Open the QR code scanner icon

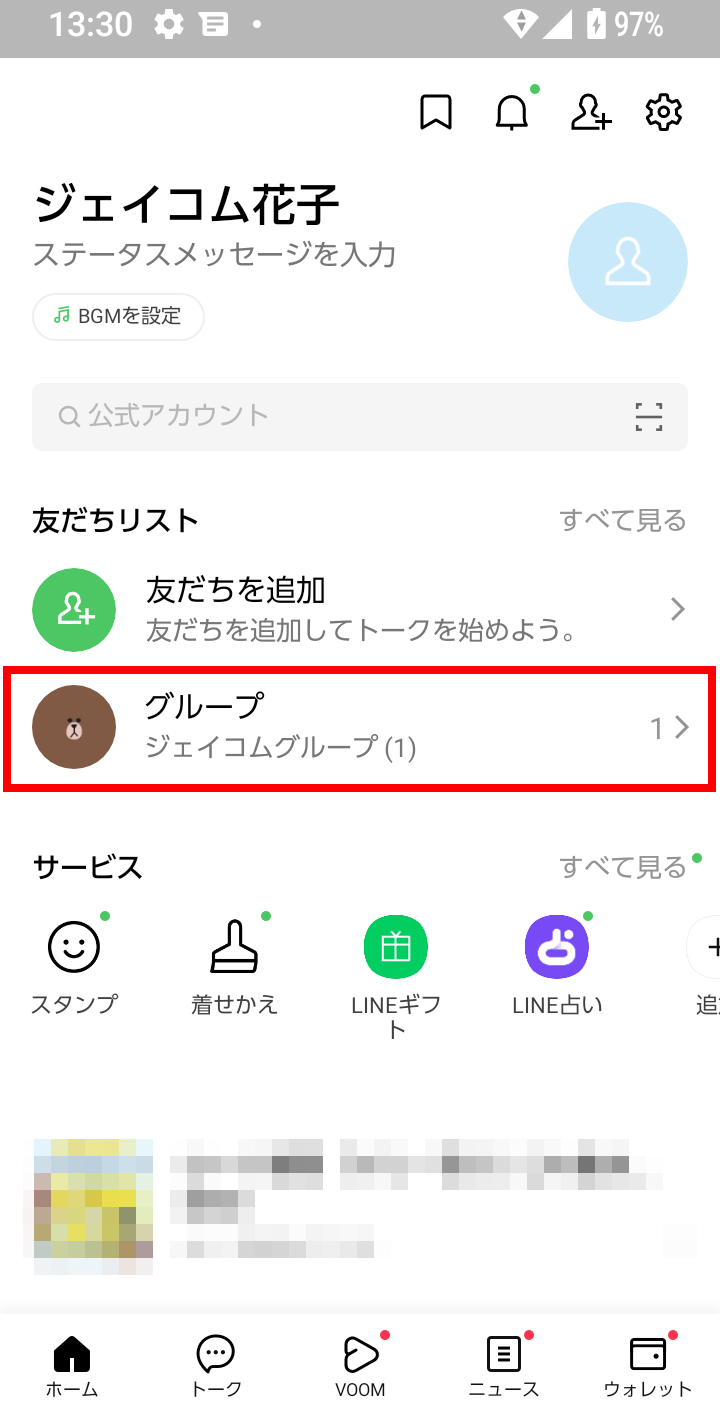[649, 416]
